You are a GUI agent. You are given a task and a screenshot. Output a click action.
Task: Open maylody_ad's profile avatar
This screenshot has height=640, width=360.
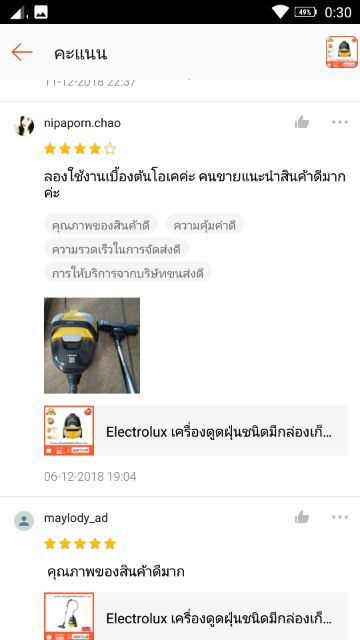(24, 520)
